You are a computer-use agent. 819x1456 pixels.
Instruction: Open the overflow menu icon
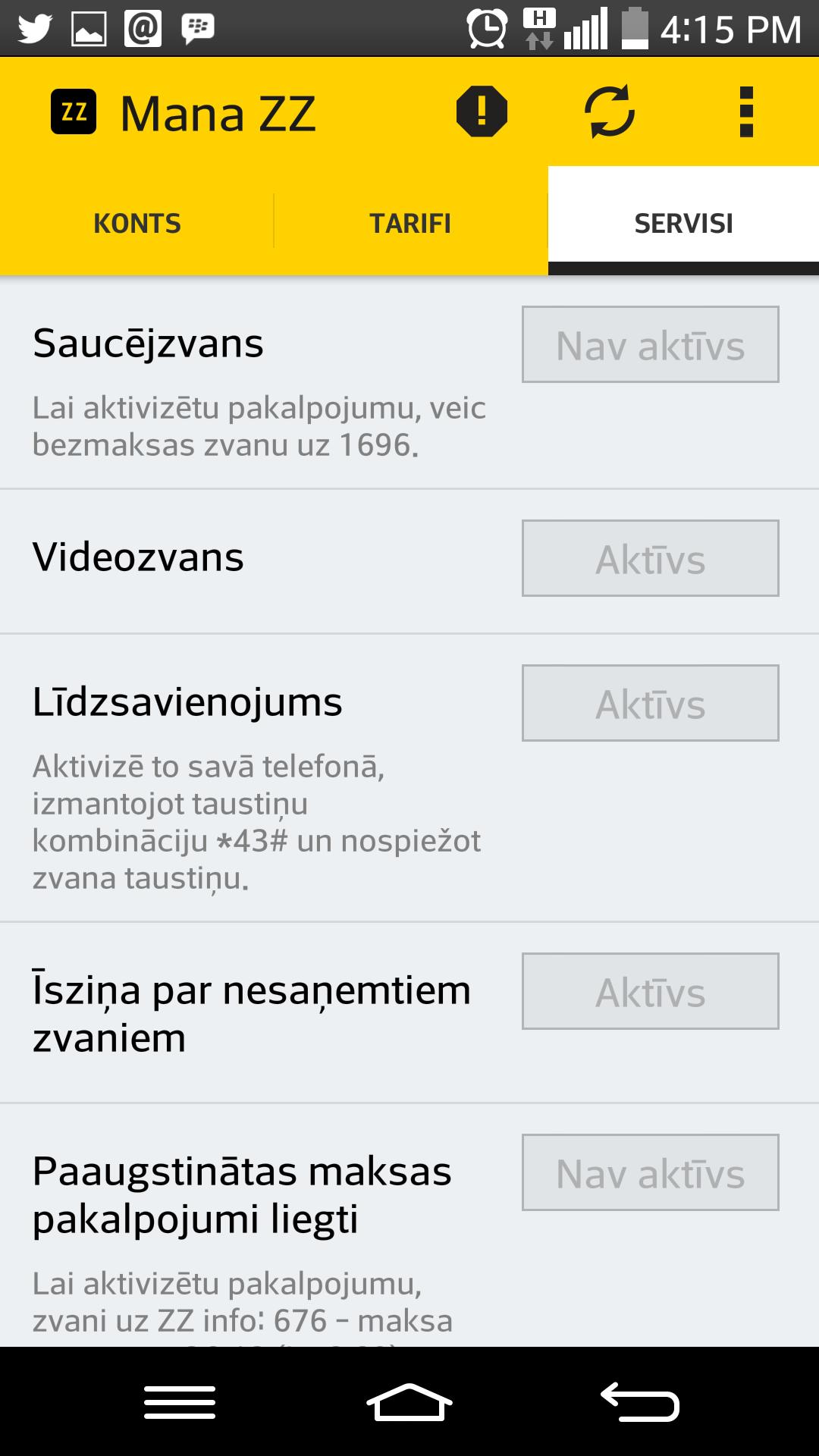pos(746,110)
